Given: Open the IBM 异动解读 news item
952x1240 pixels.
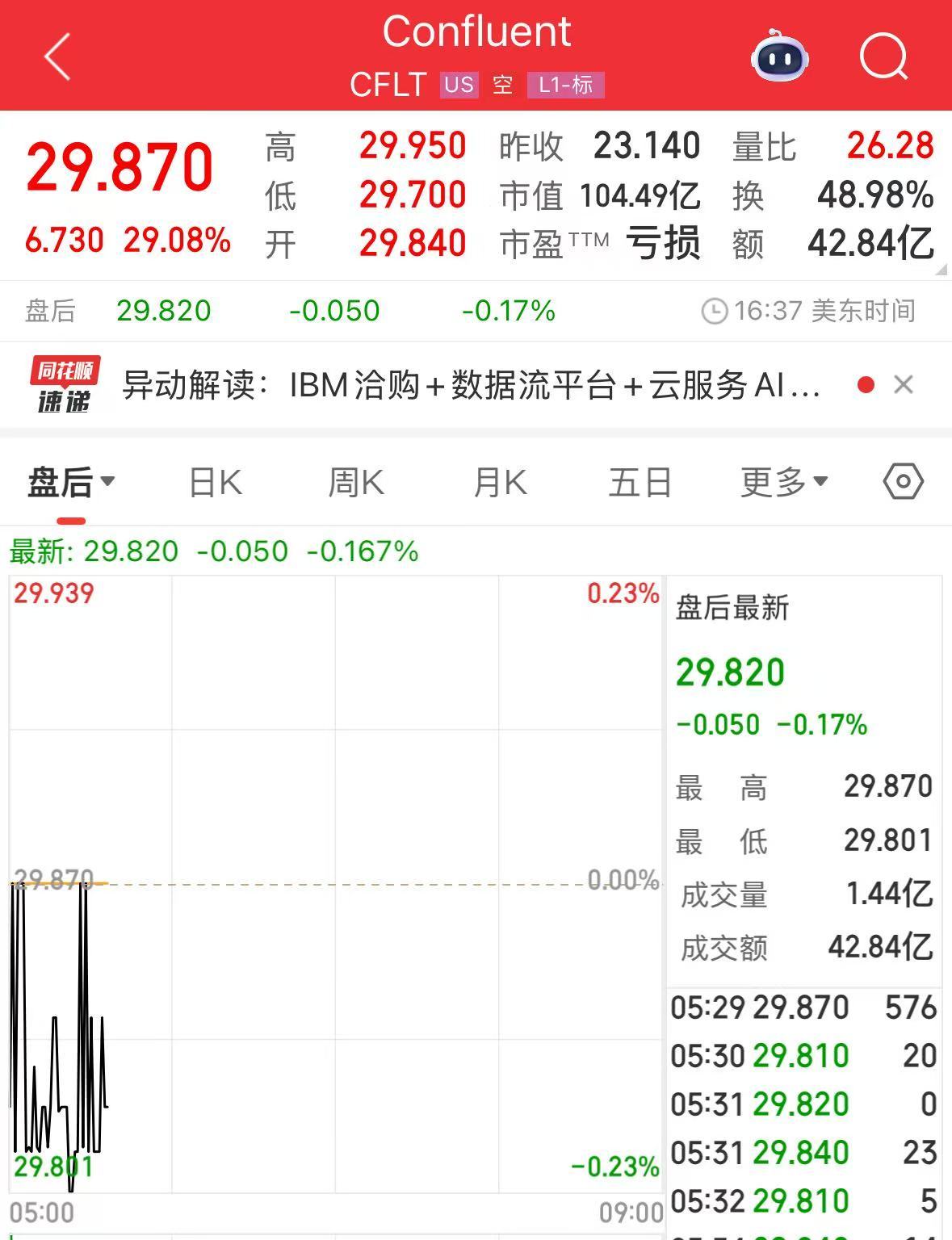Looking at the screenshot, I should point(471,385).
